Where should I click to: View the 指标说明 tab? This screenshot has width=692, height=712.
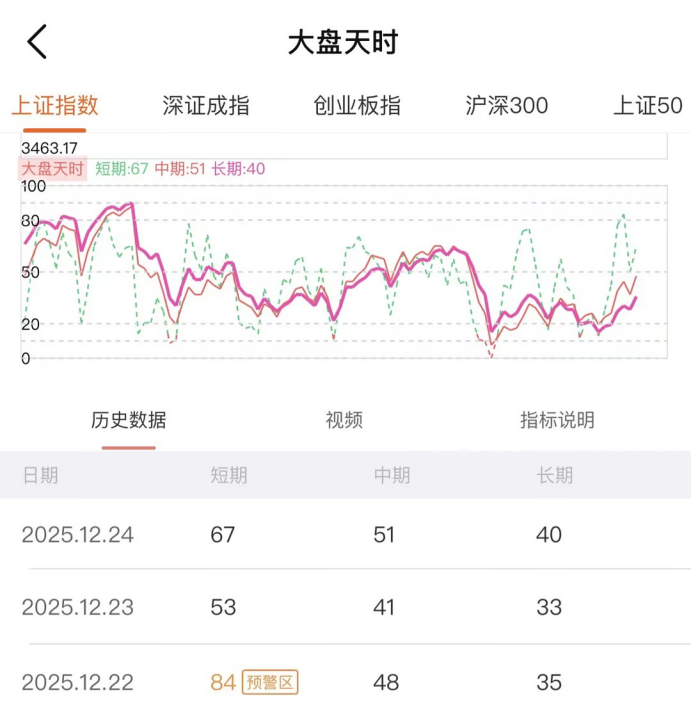coord(557,420)
